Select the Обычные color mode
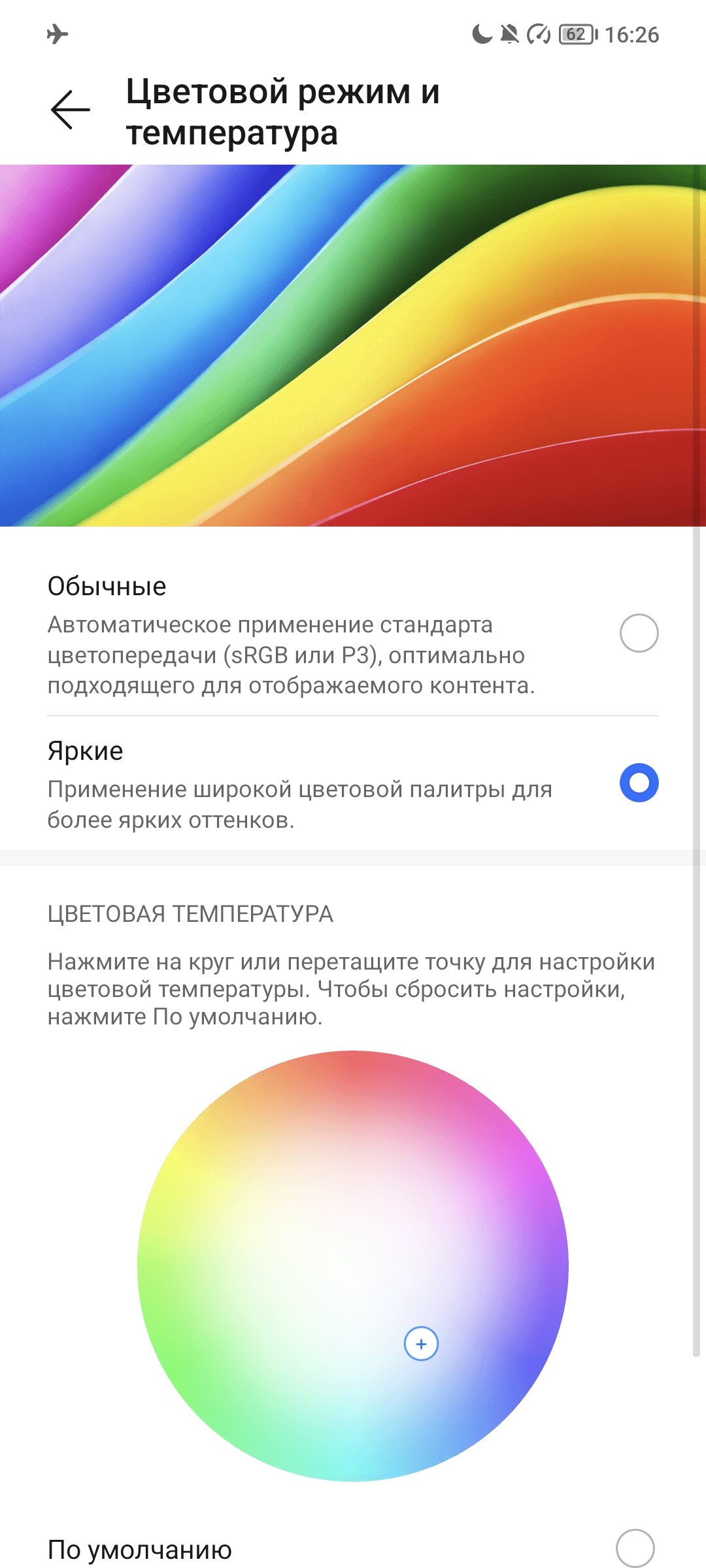 tap(638, 633)
